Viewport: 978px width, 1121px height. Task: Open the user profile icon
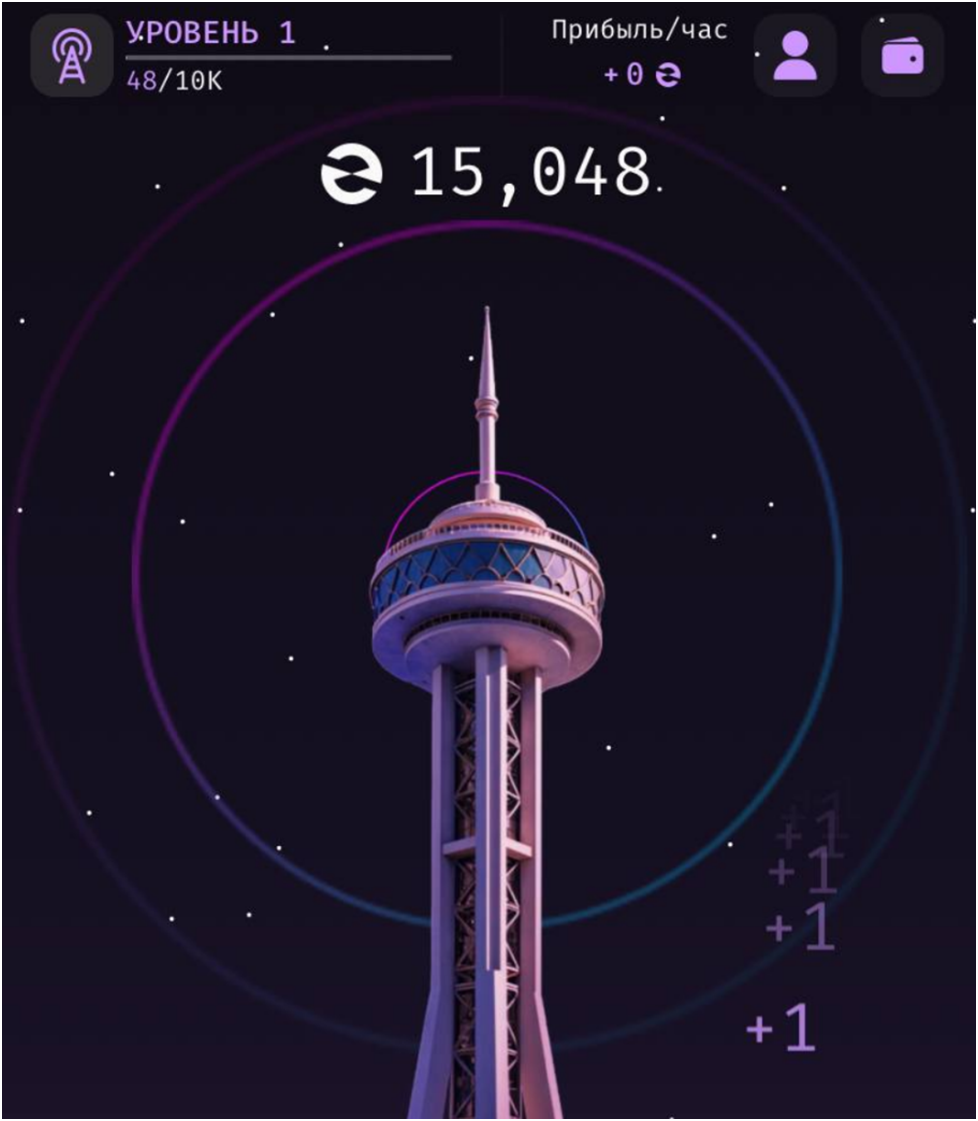click(795, 56)
